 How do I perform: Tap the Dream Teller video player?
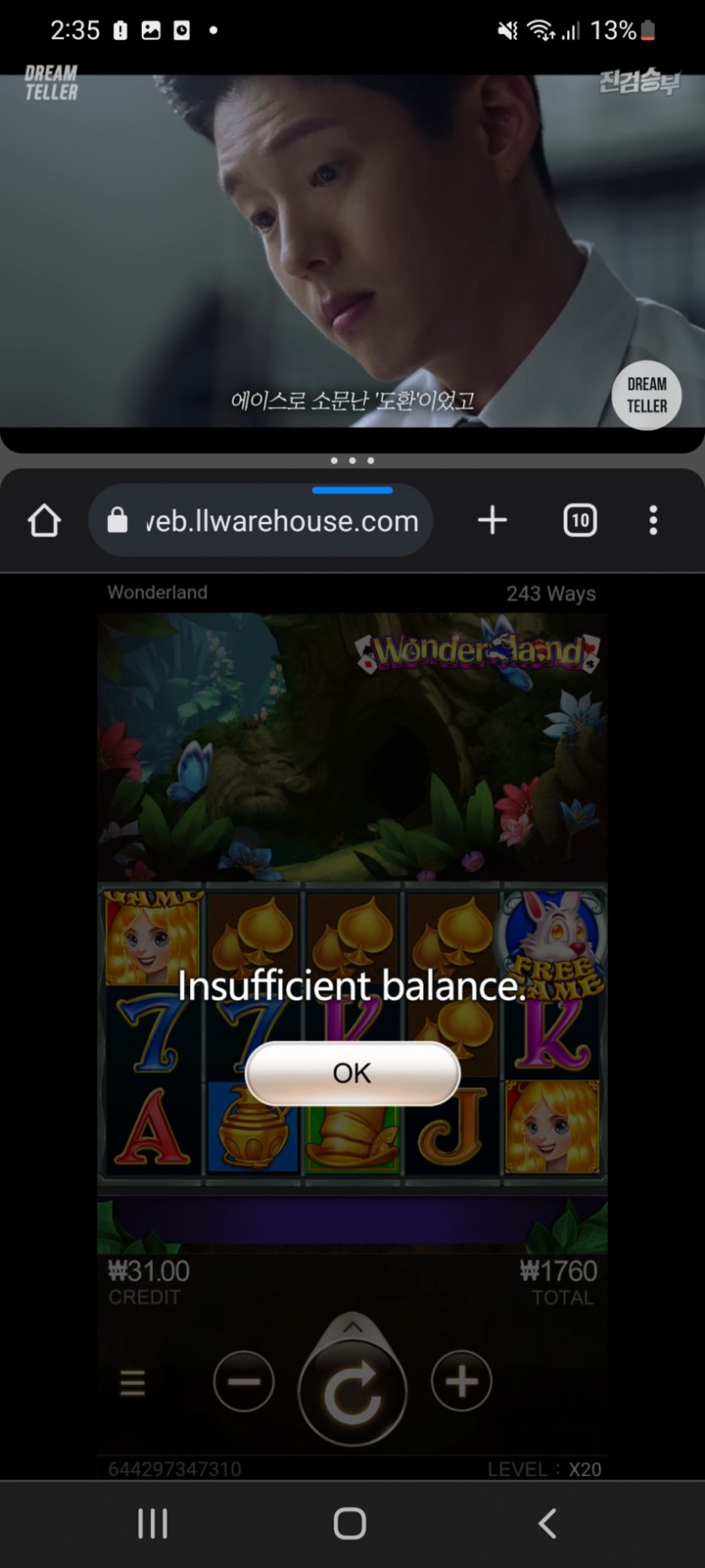coord(352,253)
